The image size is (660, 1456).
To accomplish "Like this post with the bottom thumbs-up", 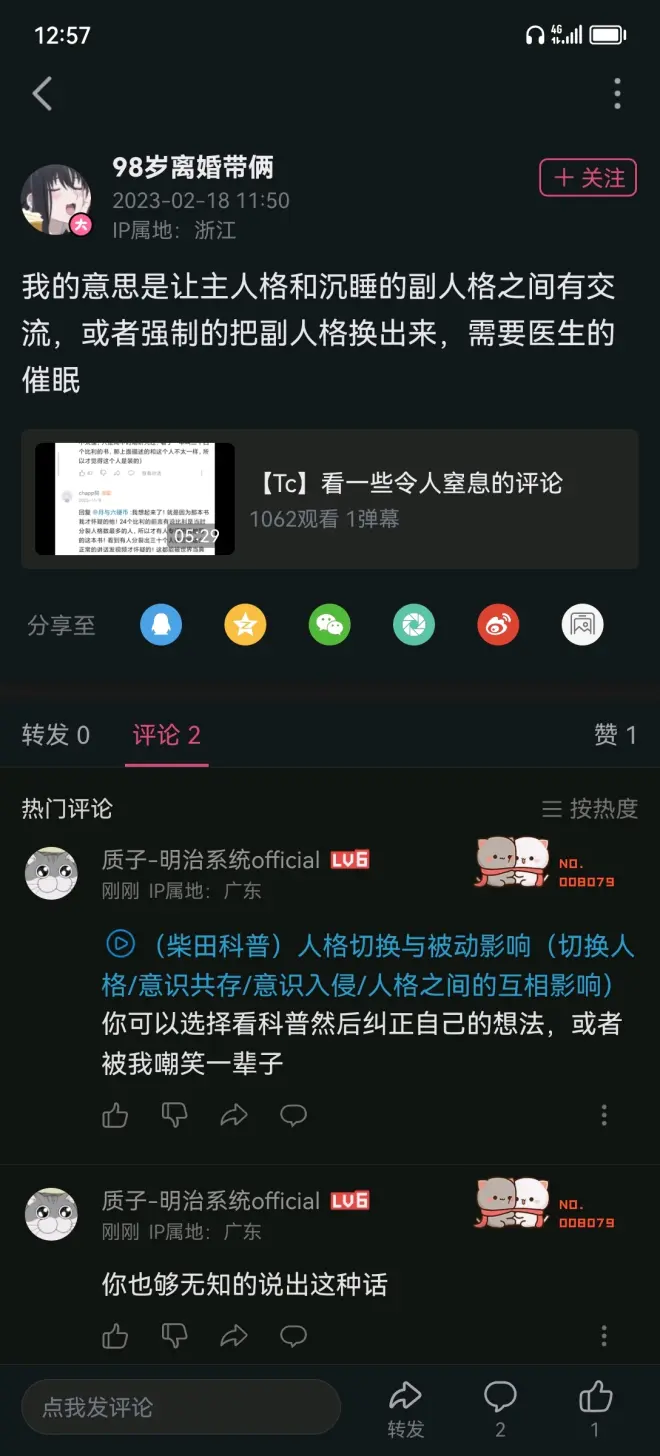I will 595,1407.
